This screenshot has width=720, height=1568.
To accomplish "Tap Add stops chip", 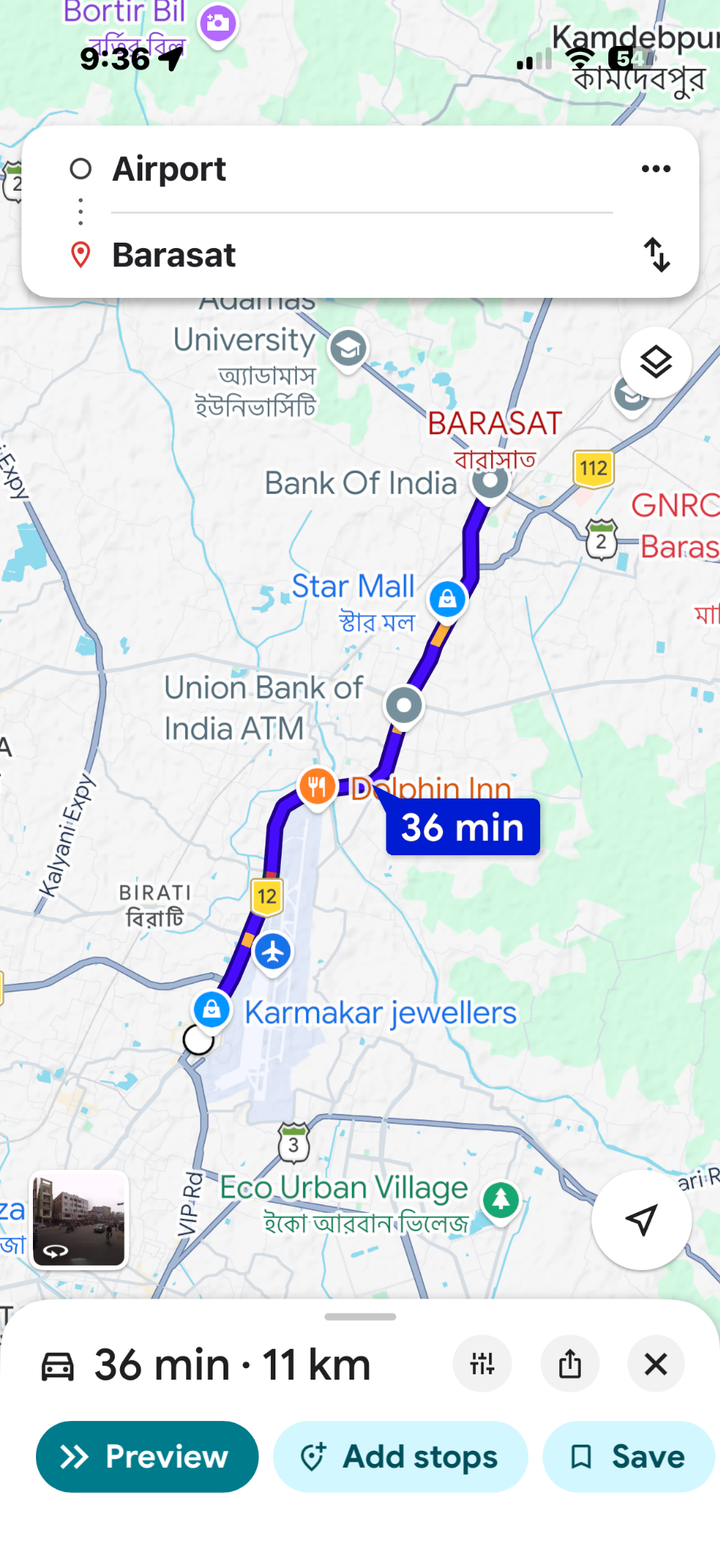I will [x=400, y=1456].
